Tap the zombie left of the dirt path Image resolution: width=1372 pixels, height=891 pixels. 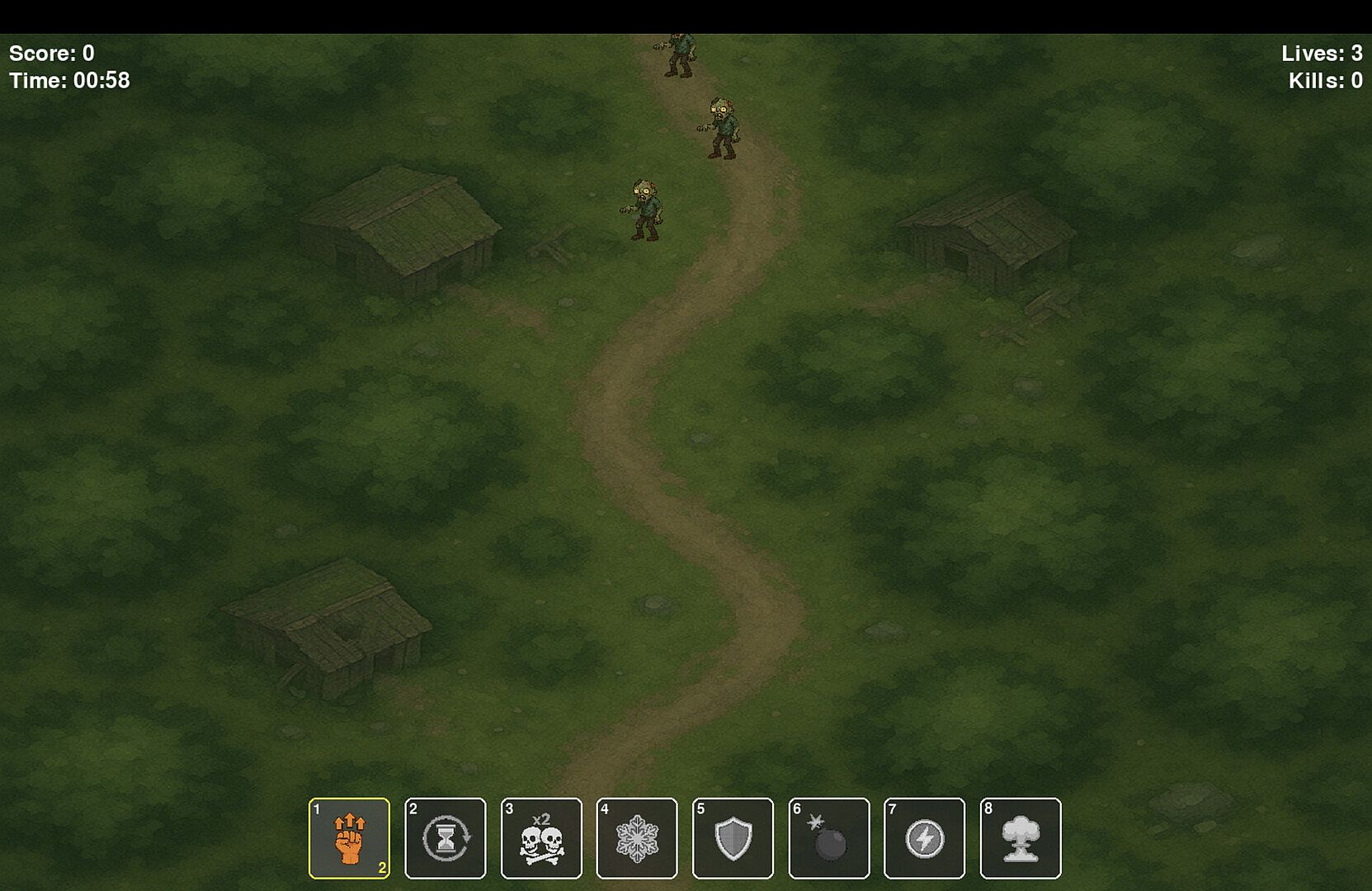coord(644,210)
